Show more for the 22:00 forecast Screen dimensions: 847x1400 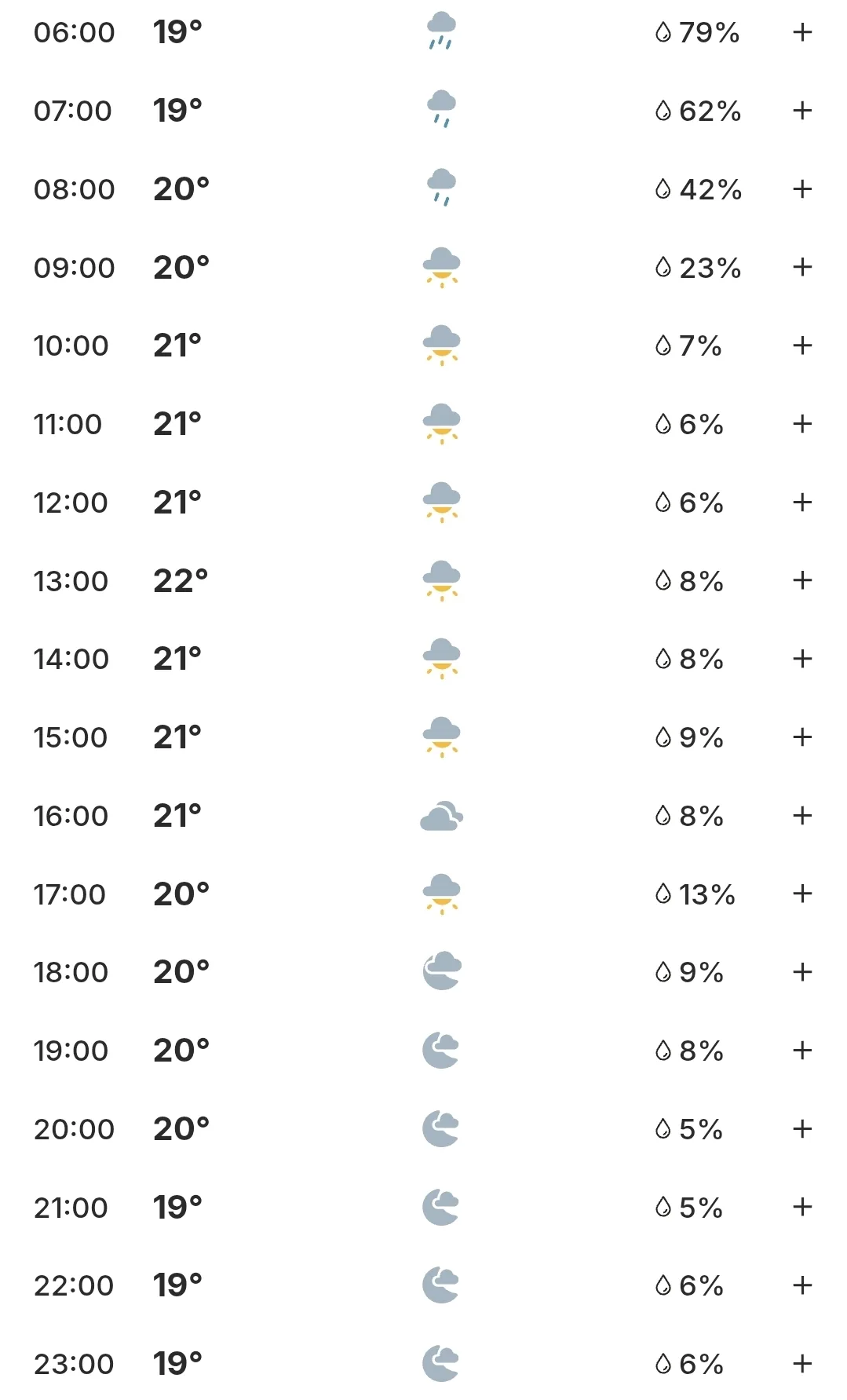point(801,1285)
